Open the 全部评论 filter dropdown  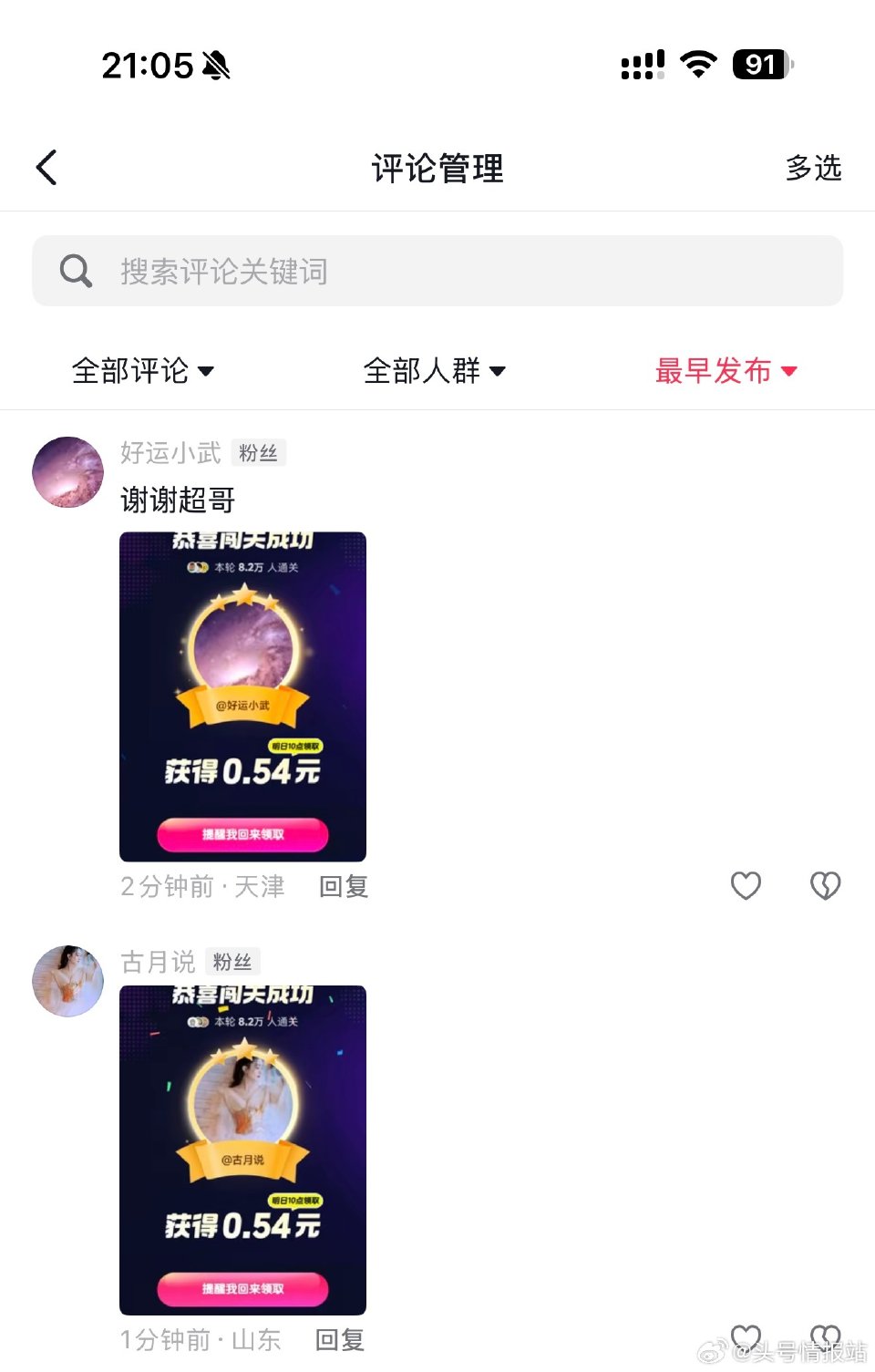143,371
